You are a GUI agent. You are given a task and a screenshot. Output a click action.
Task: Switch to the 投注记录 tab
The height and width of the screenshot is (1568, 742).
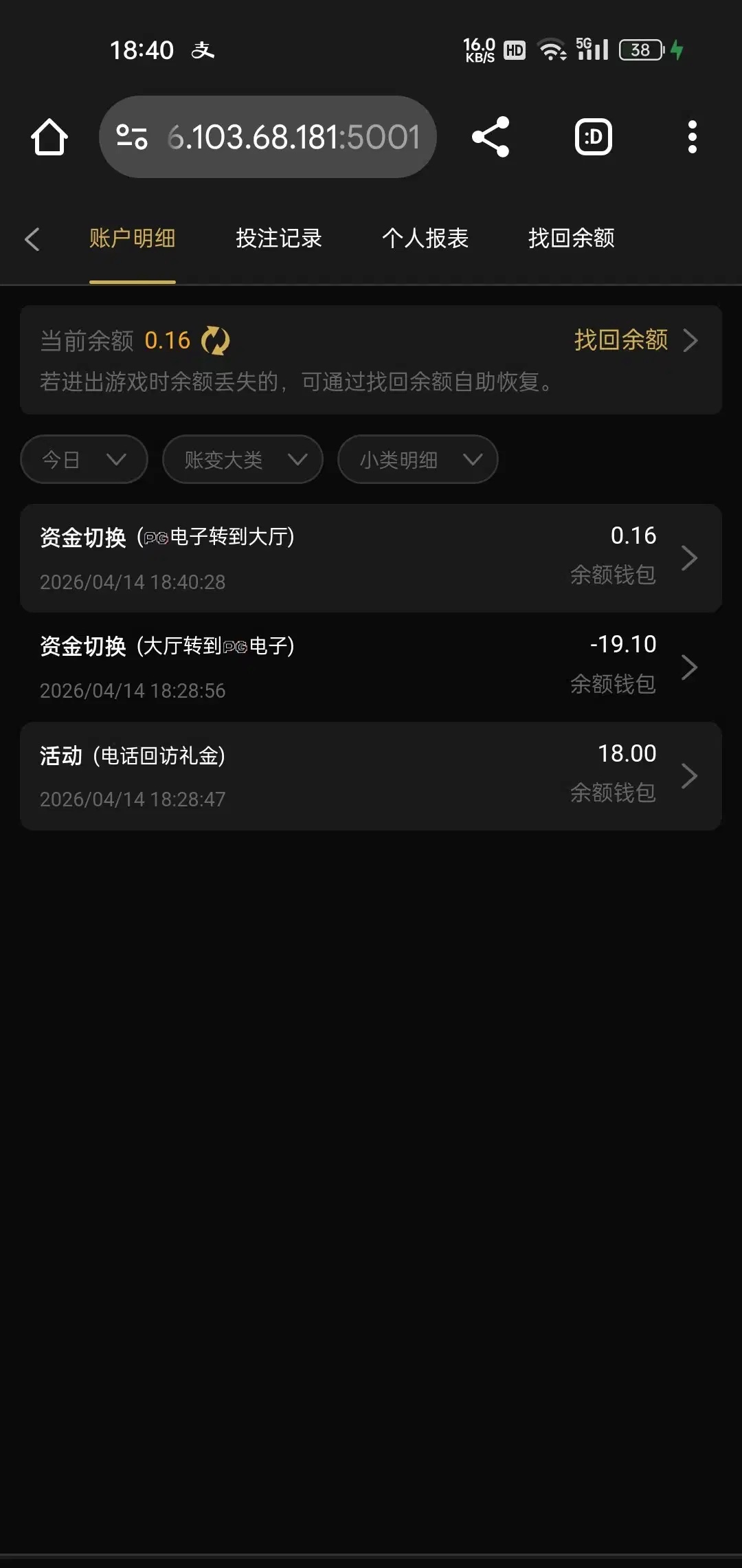279,239
